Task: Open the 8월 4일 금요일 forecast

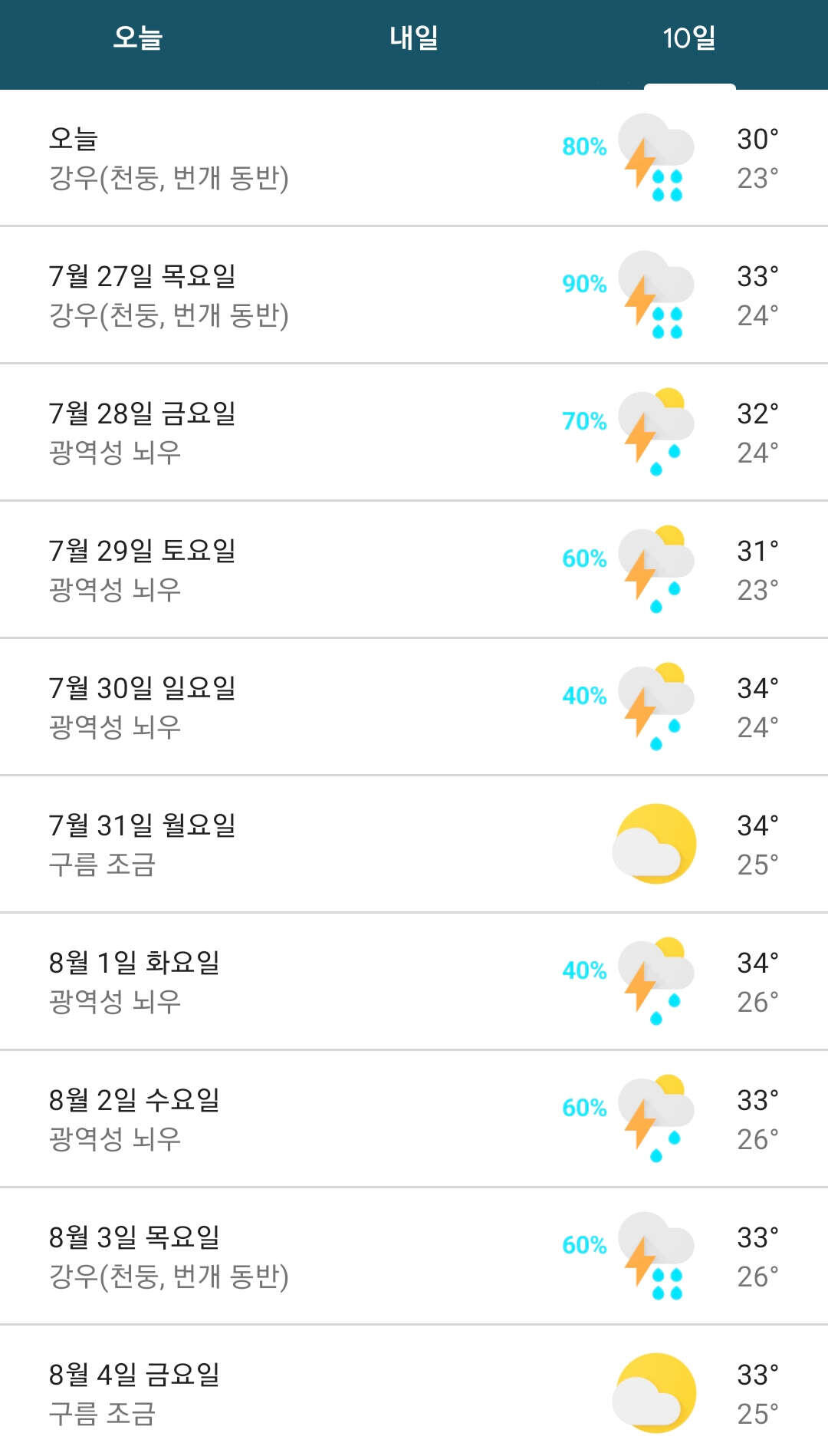Action: point(414,1392)
